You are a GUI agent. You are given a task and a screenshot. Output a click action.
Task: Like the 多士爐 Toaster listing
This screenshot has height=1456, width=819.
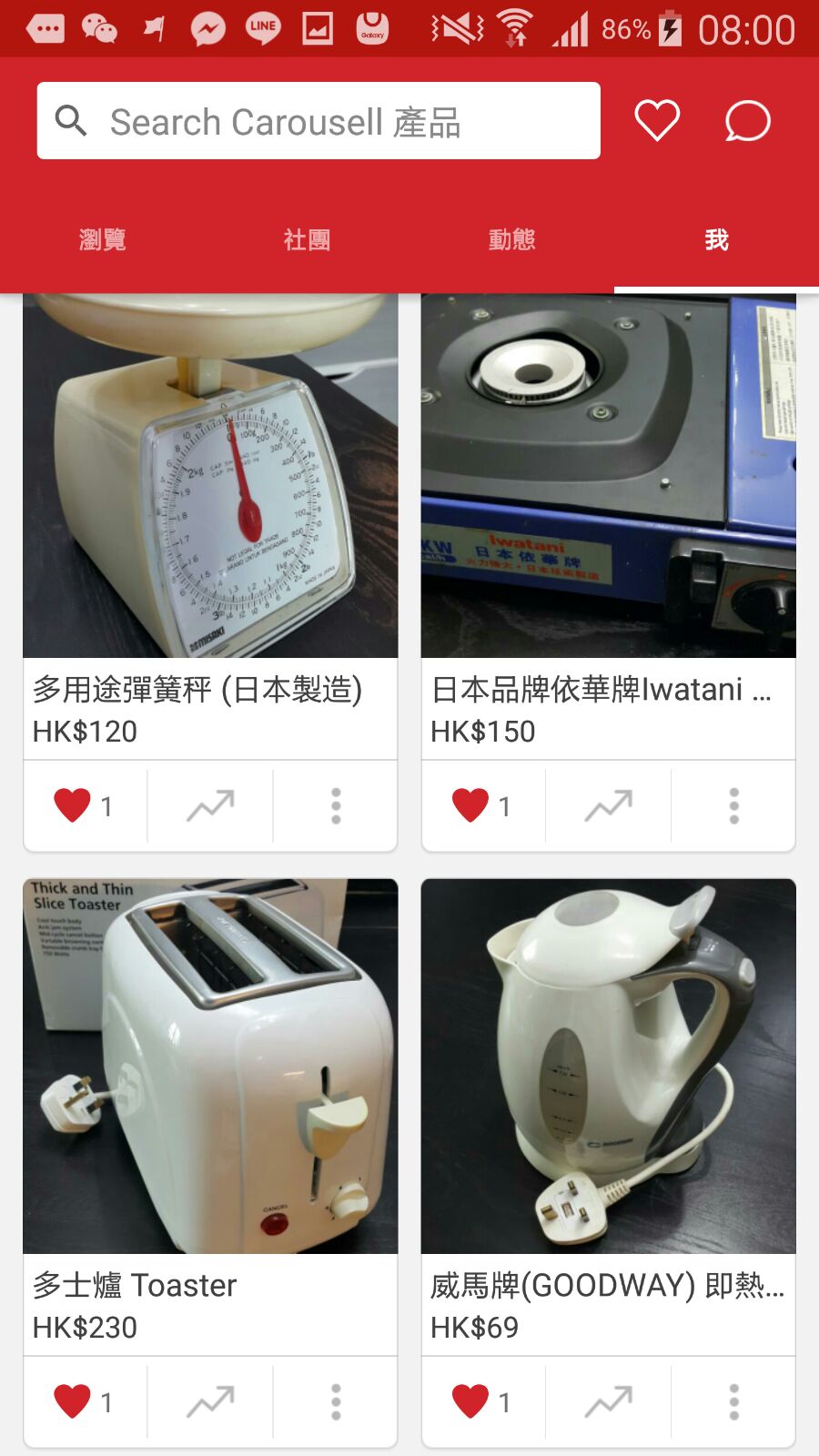(x=74, y=1401)
